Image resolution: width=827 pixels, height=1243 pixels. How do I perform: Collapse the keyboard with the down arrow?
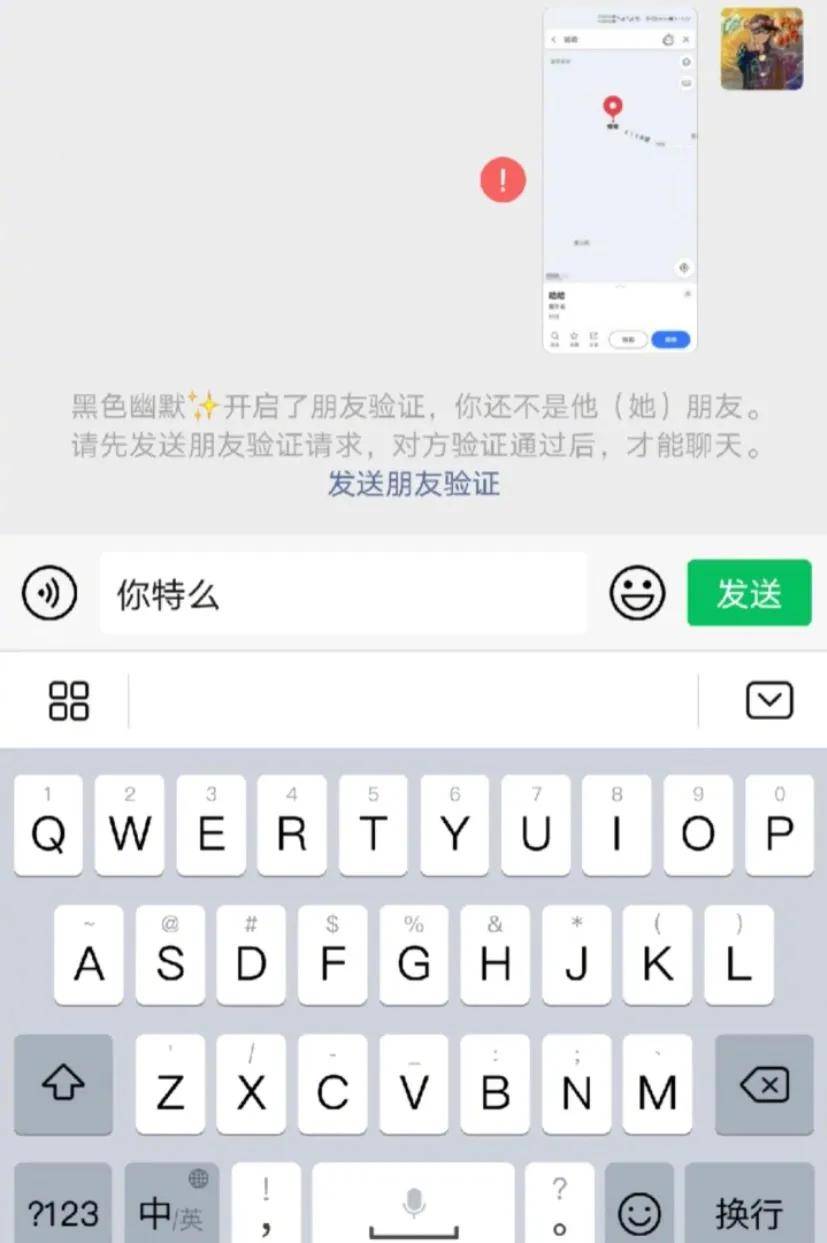[x=769, y=701]
